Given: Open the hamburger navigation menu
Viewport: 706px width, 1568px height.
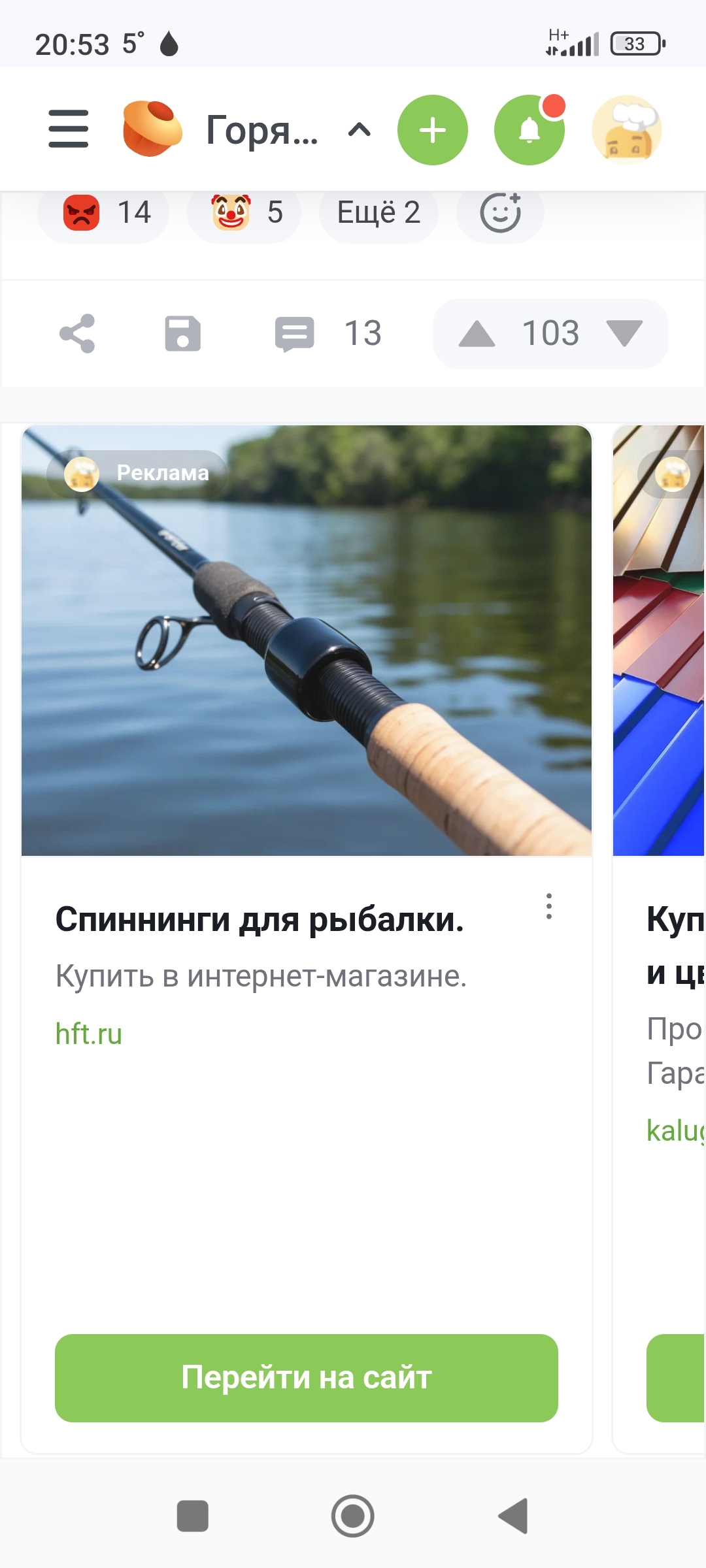Looking at the screenshot, I should click(x=69, y=129).
